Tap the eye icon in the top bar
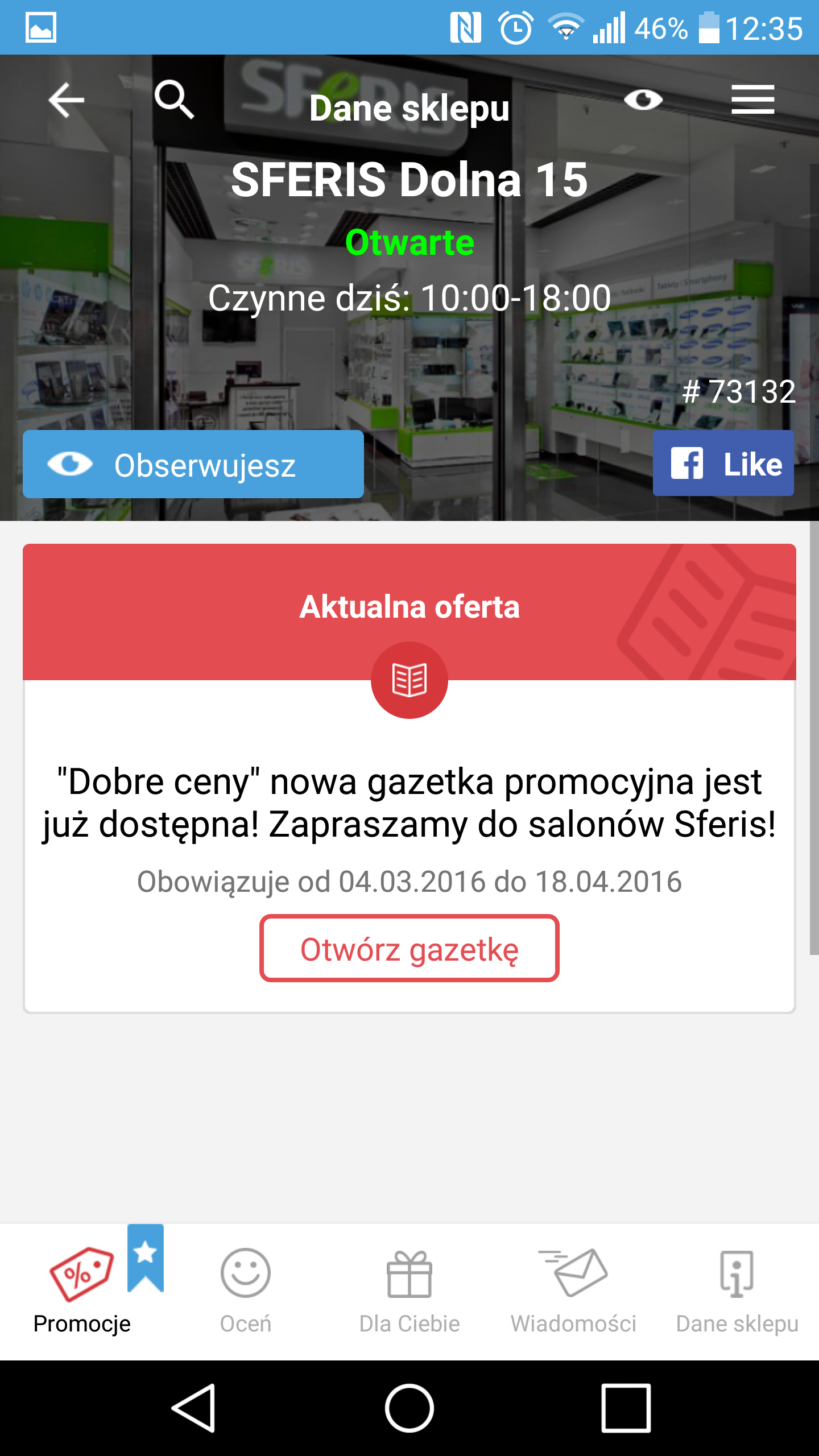Image resolution: width=819 pixels, height=1456 pixels. (x=643, y=100)
